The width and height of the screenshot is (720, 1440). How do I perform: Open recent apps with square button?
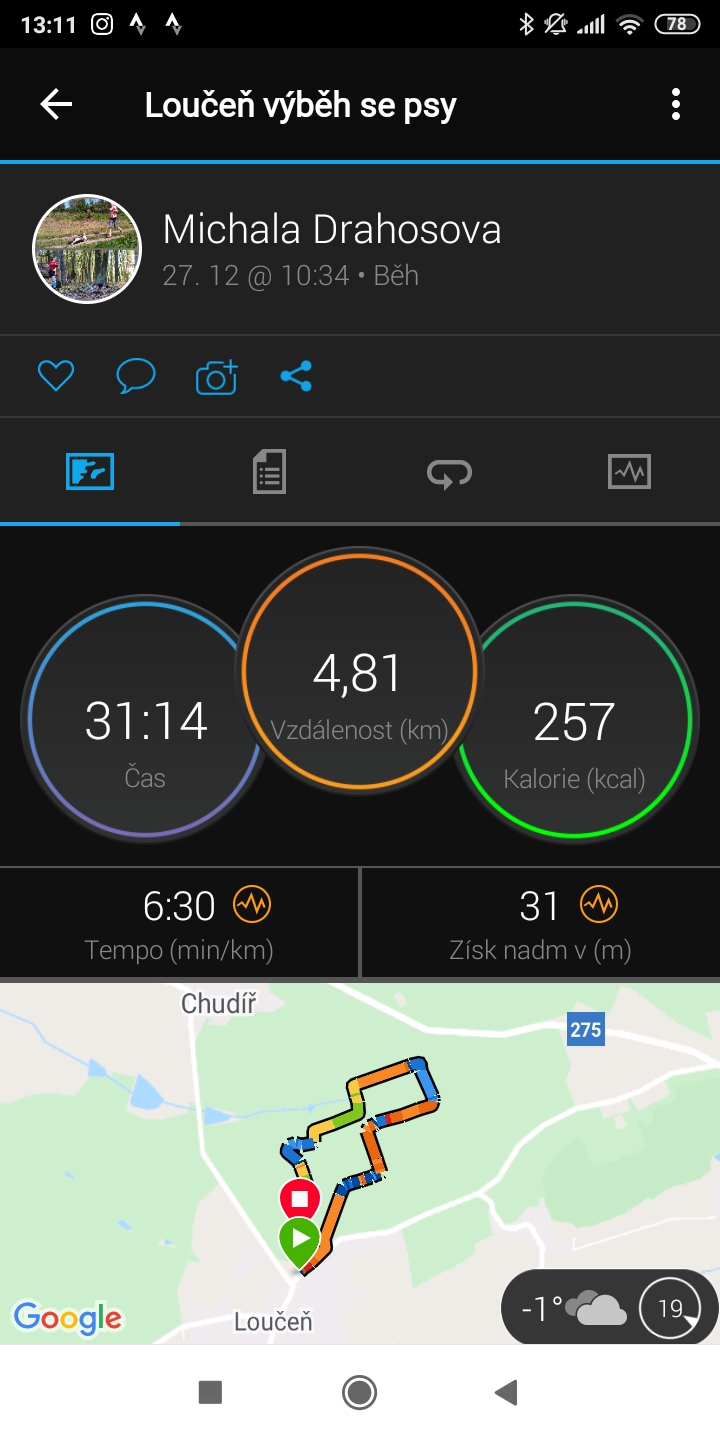[210, 1392]
